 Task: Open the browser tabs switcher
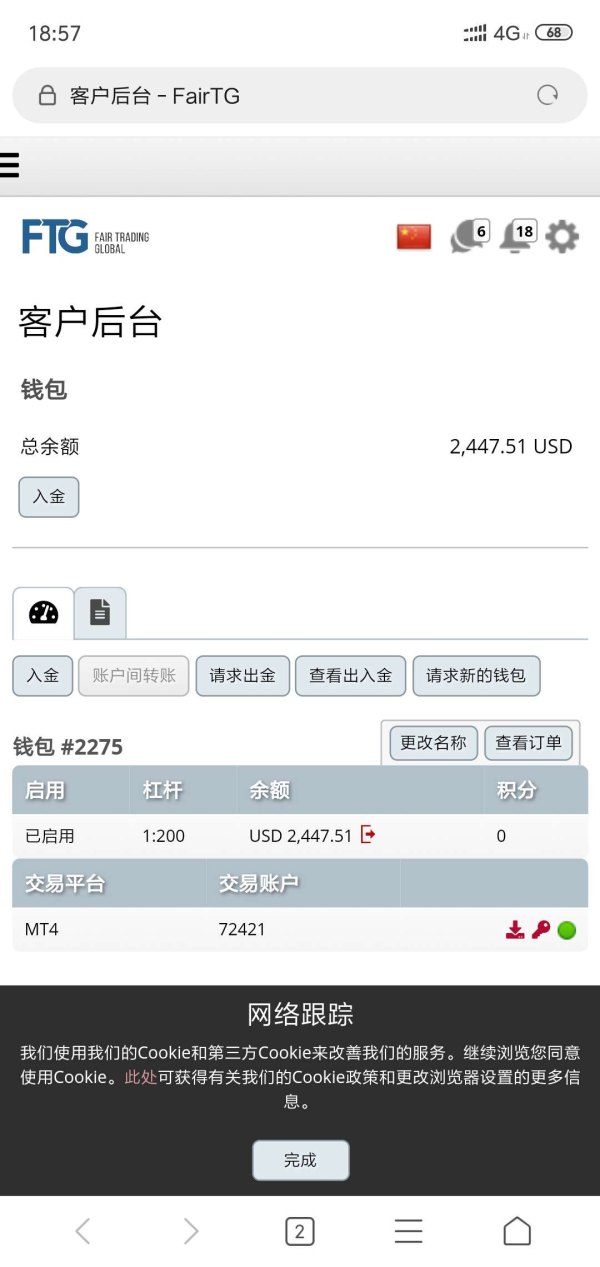(299, 1231)
